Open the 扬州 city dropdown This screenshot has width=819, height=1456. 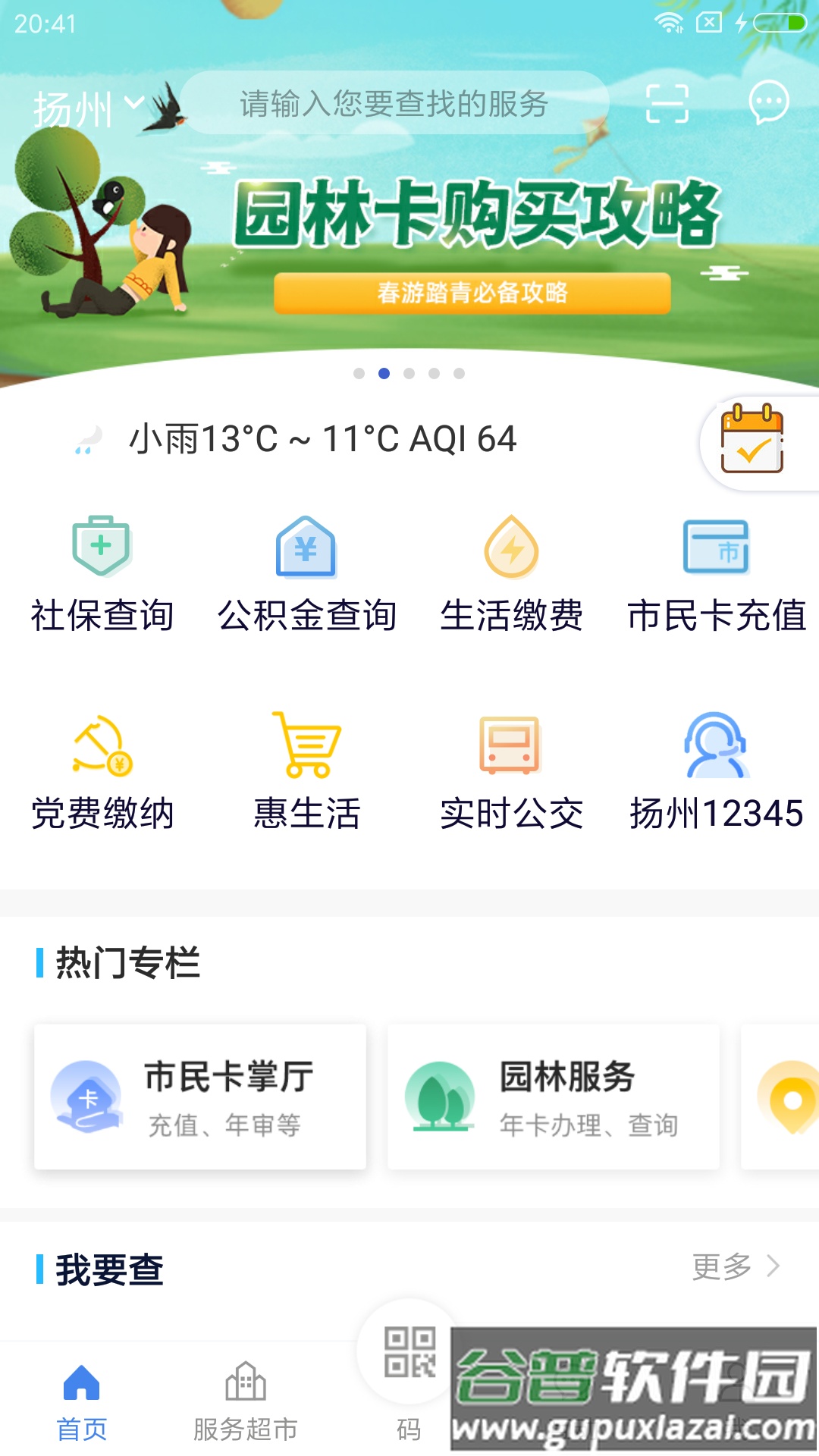tap(87, 108)
